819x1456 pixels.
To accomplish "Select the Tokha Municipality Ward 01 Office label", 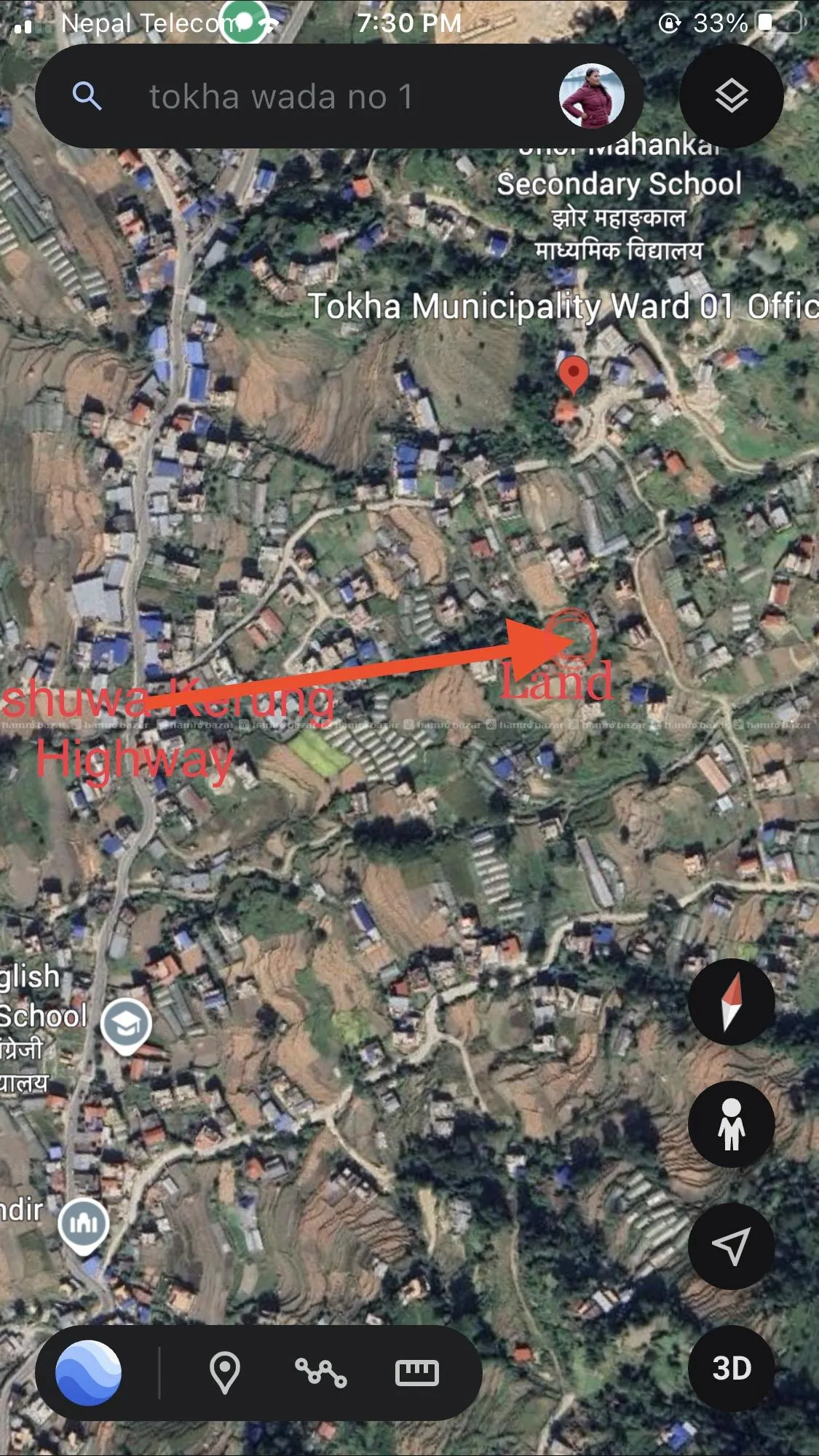I will (x=561, y=306).
